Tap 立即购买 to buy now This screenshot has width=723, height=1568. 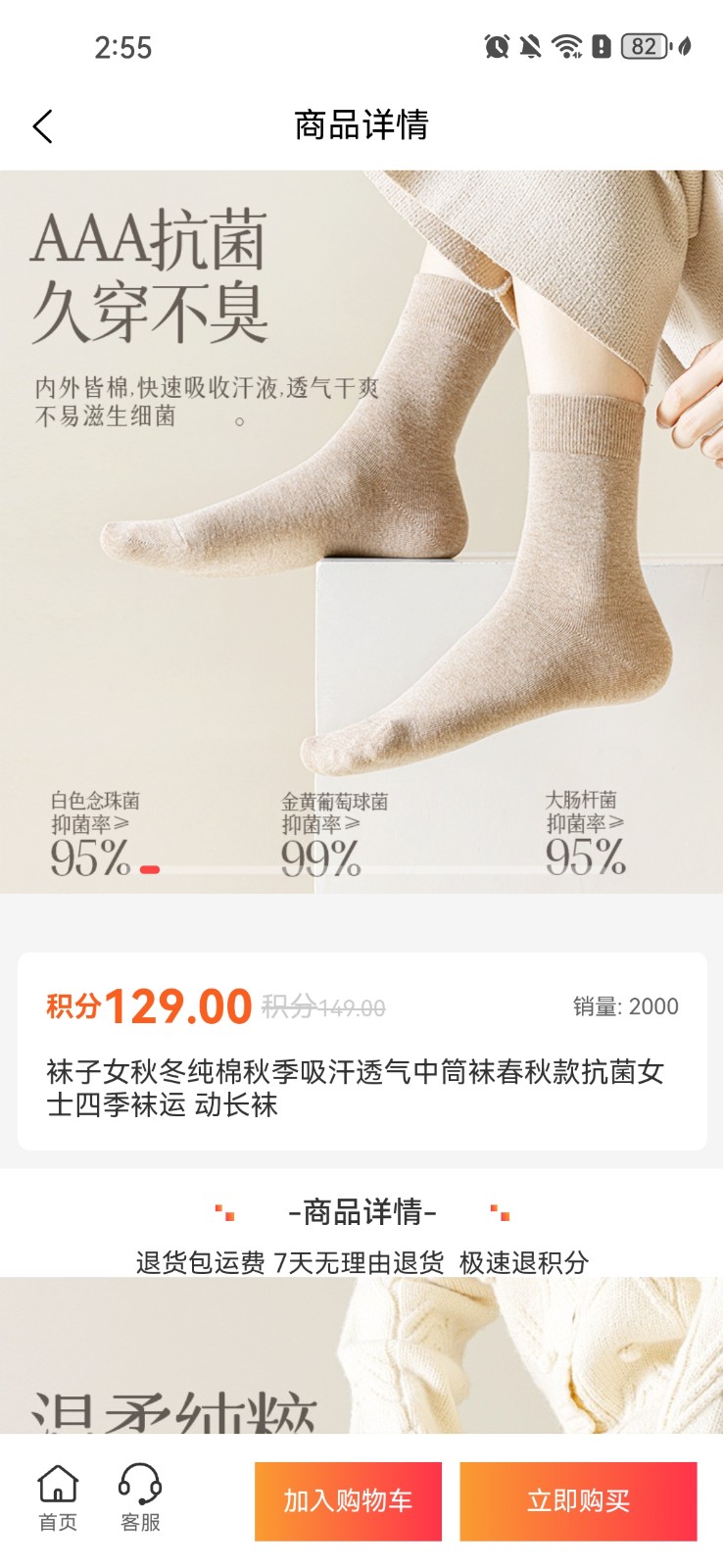[x=578, y=1500]
